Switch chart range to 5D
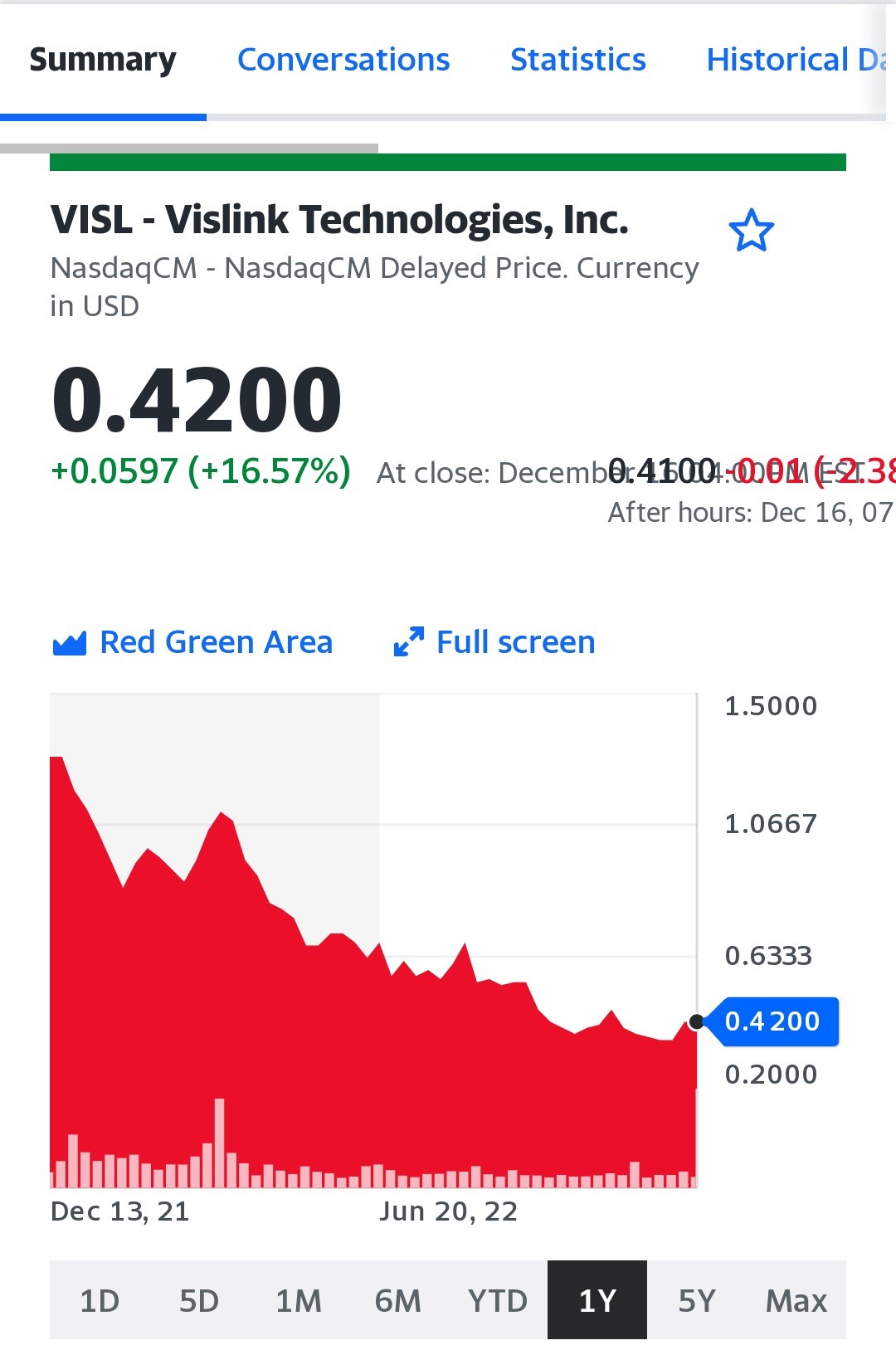Image resolution: width=896 pixels, height=1350 pixels. pos(199,1300)
